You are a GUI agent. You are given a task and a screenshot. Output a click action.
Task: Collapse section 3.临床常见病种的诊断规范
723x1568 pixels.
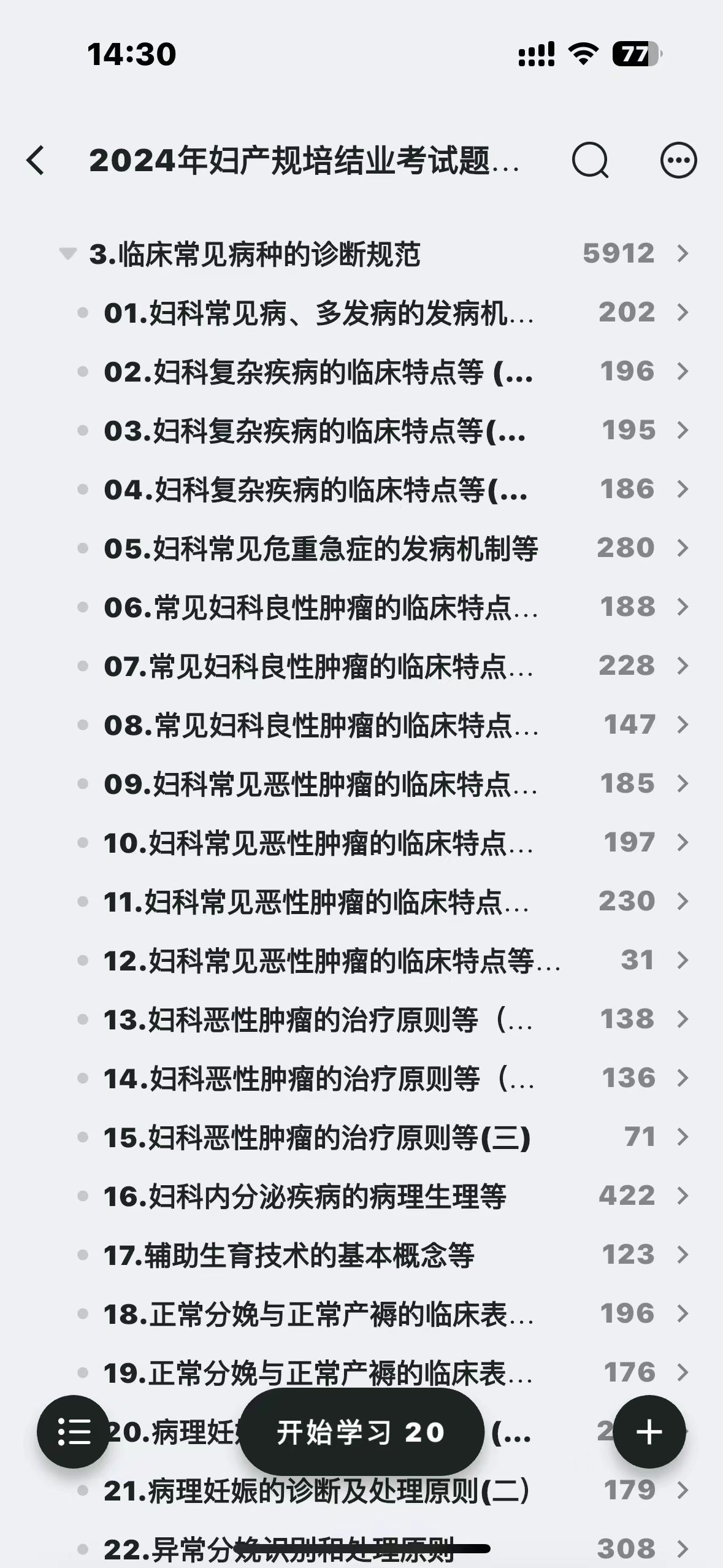(67, 253)
